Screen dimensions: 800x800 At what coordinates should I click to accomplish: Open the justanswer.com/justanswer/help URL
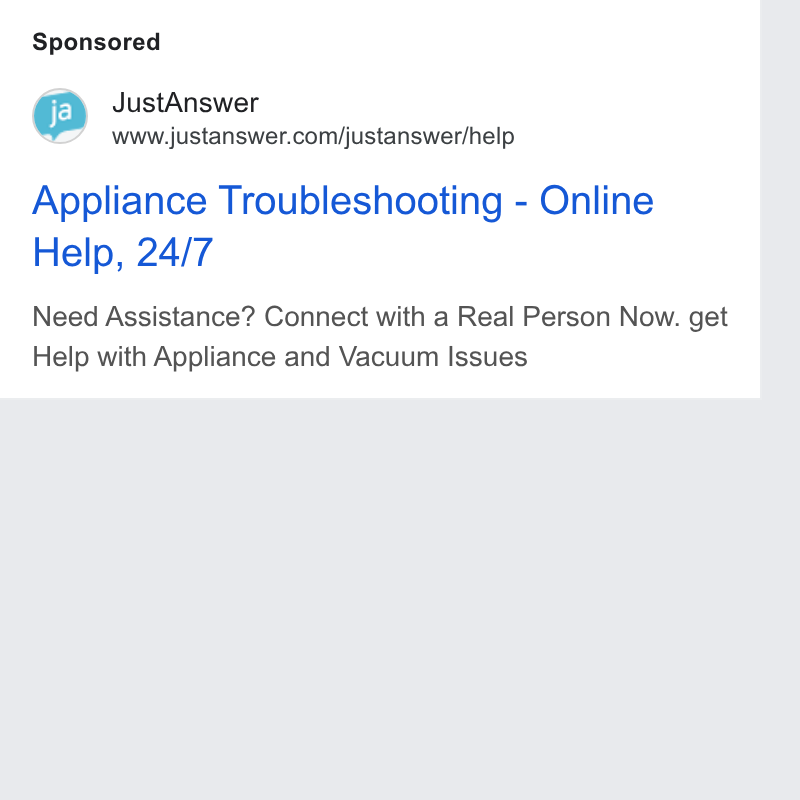tap(313, 136)
